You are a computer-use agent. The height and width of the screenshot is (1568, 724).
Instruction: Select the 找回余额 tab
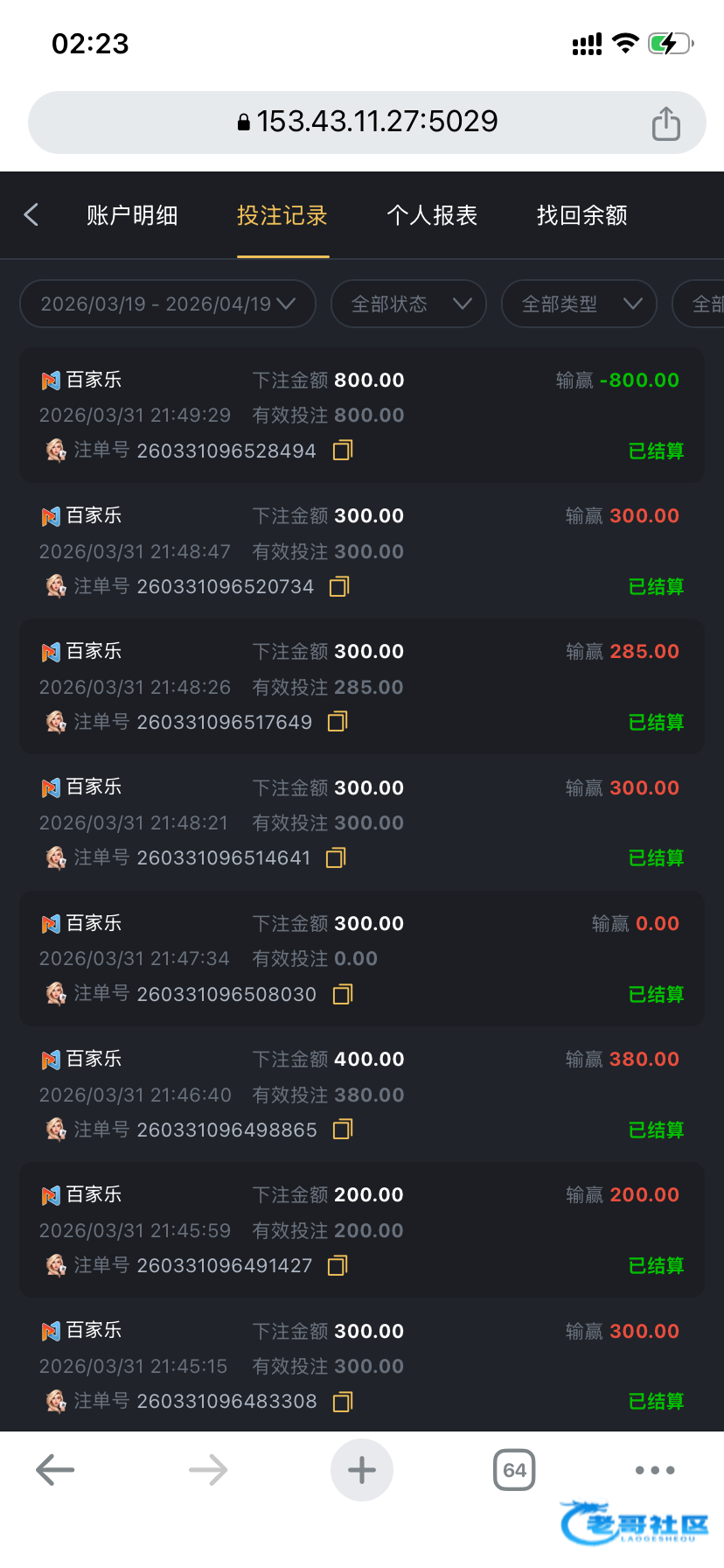pyautogui.click(x=582, y=215)
